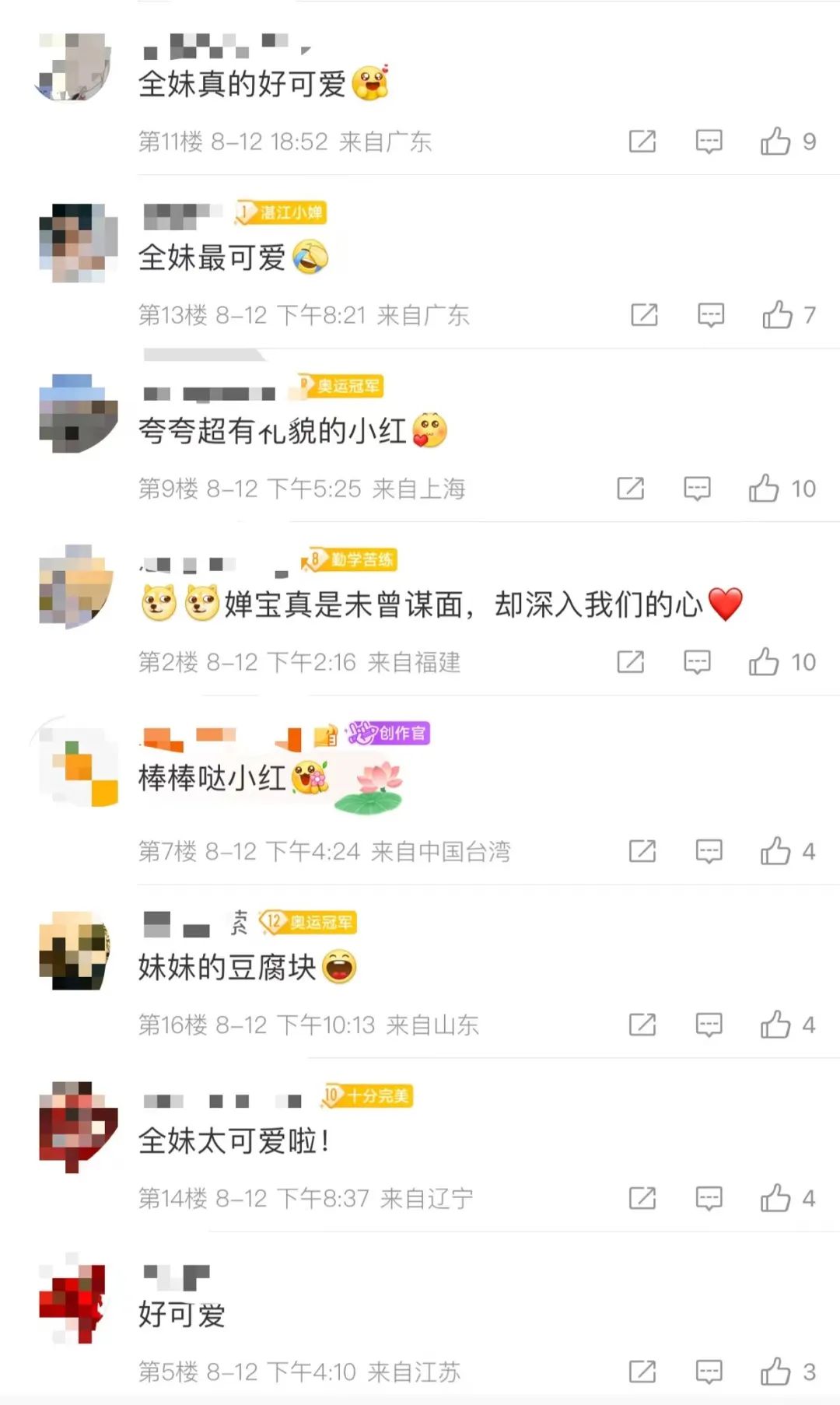Viewport: 840px width, 1405px height.
Task: Share the 第11楼 comment
Action: pos(642,142)
